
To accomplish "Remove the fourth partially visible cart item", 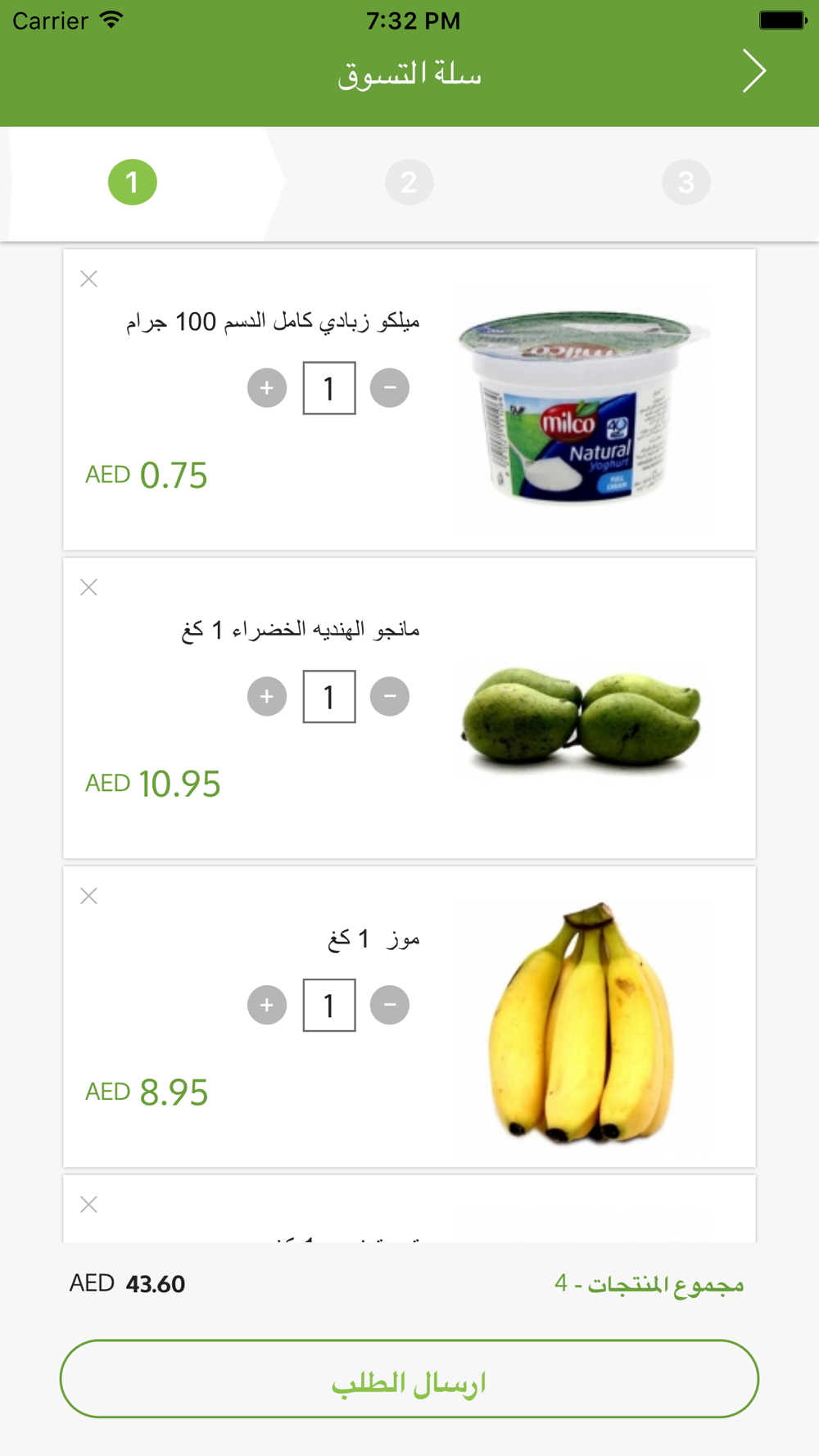I will pyautogui.click(x=89, y=1205).
